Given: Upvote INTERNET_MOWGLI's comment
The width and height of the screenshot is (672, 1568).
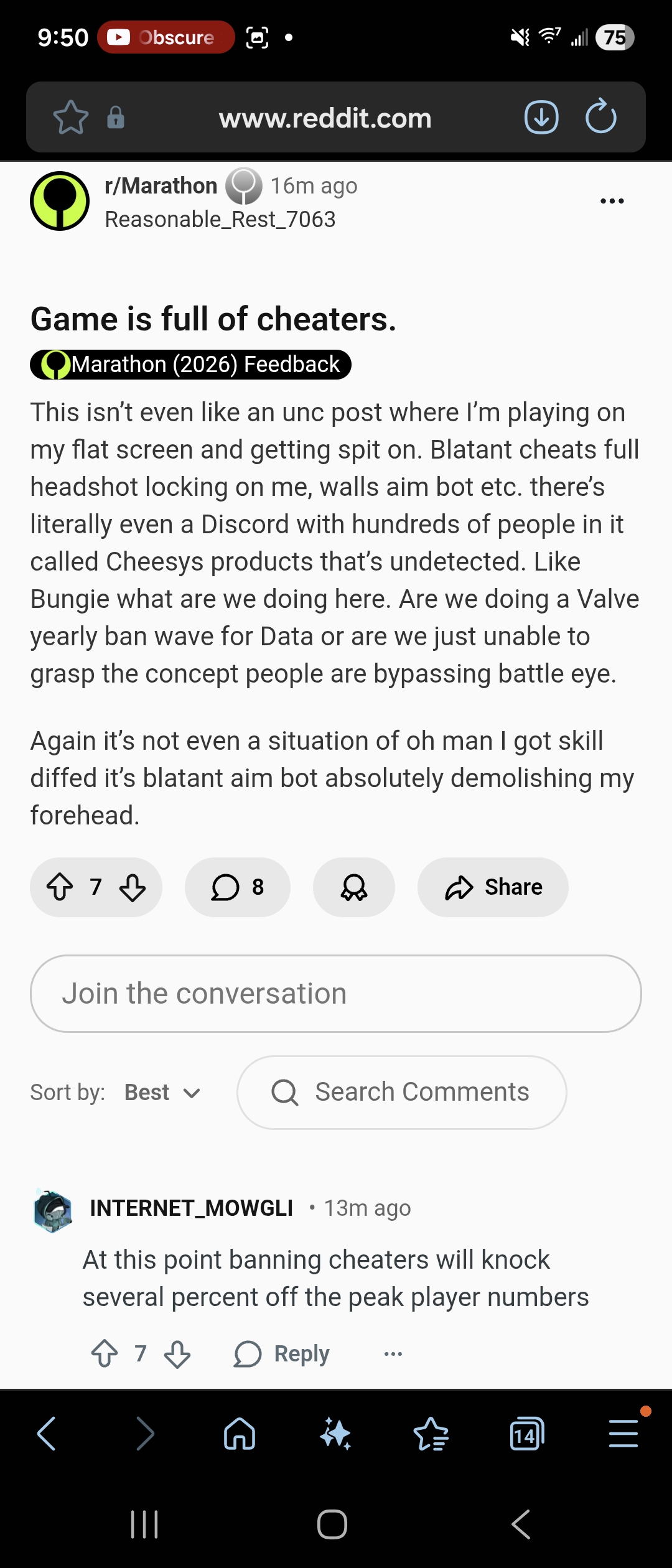Looking at the screenshot, I should click(105, 1353).
